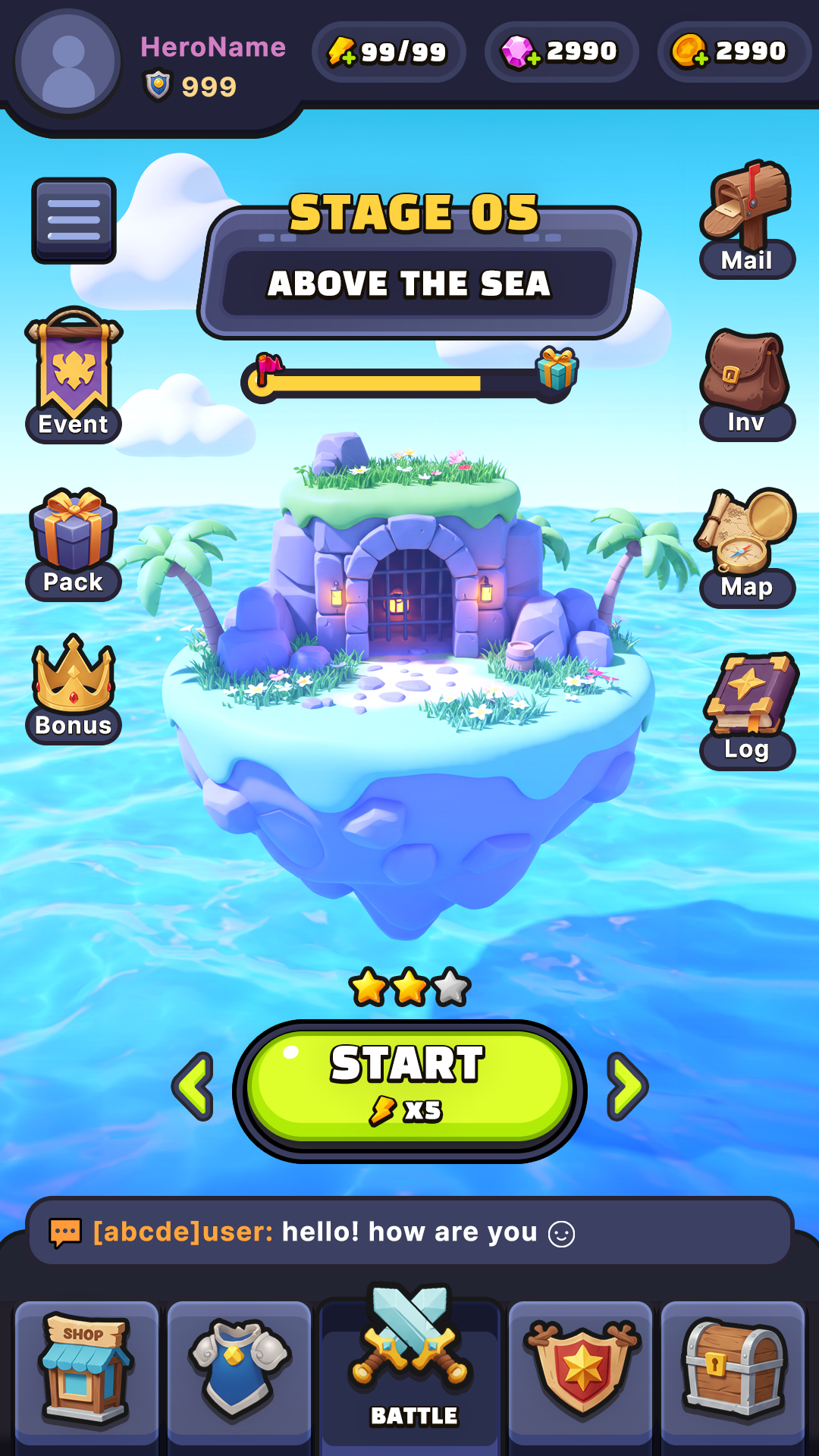
Task: Tap the START button
Action: click(x=409, y=1090)
